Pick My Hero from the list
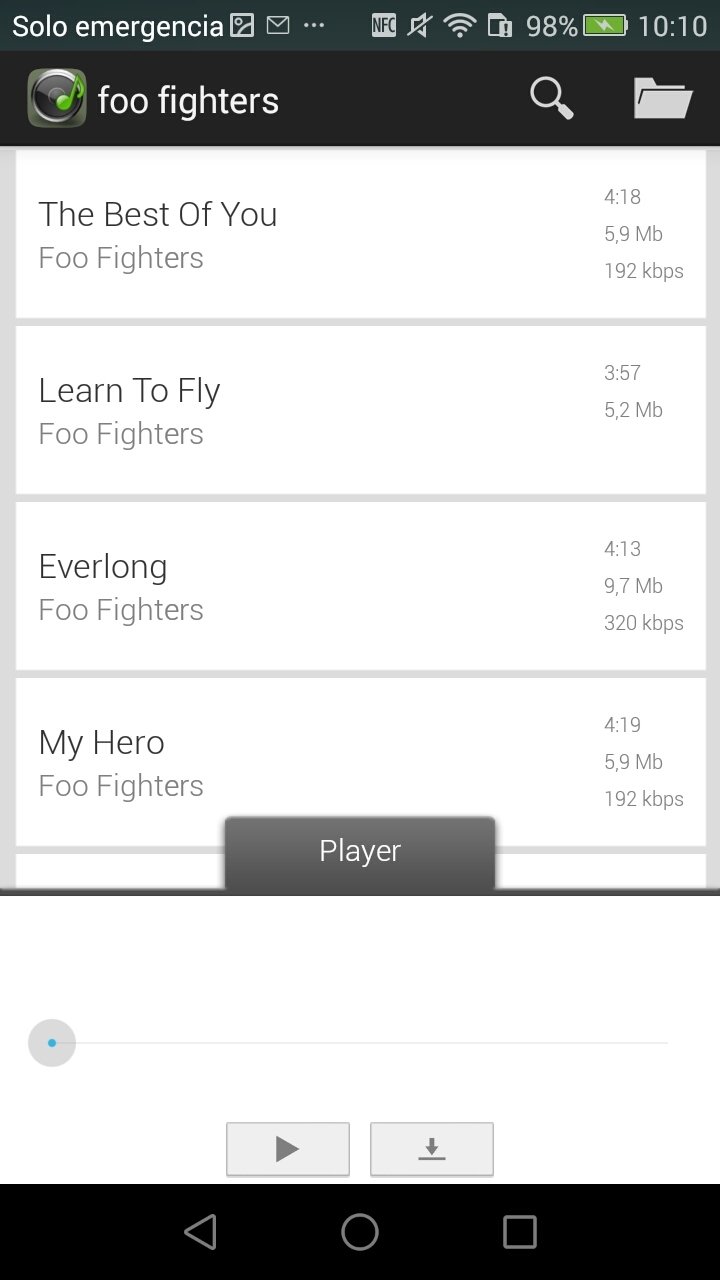The height and width of the screenshot is (1280, 720). click(x=361, y=762)
